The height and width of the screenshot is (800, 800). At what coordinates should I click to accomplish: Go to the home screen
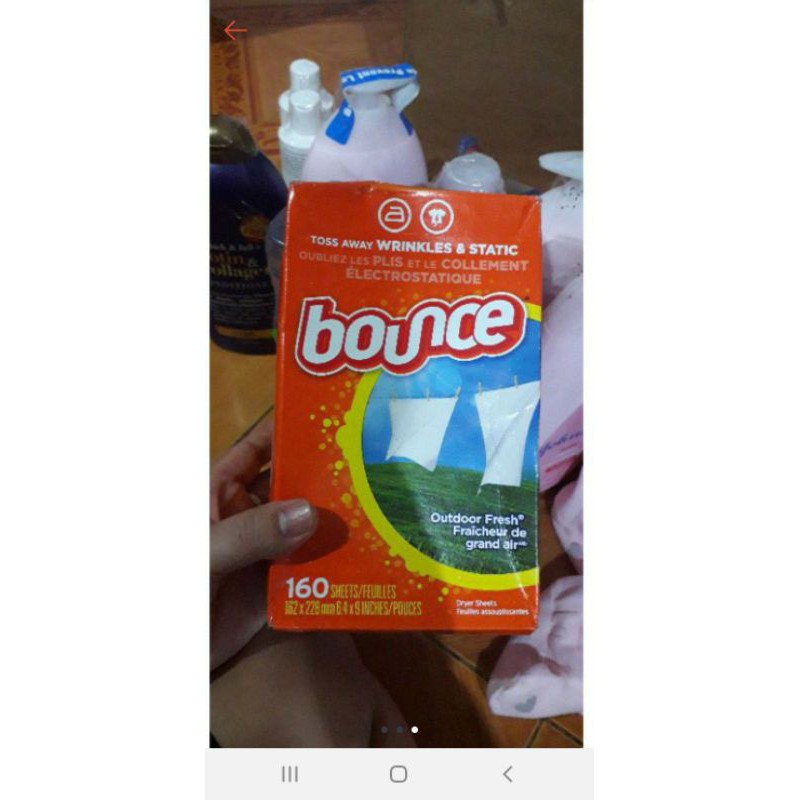398,774
